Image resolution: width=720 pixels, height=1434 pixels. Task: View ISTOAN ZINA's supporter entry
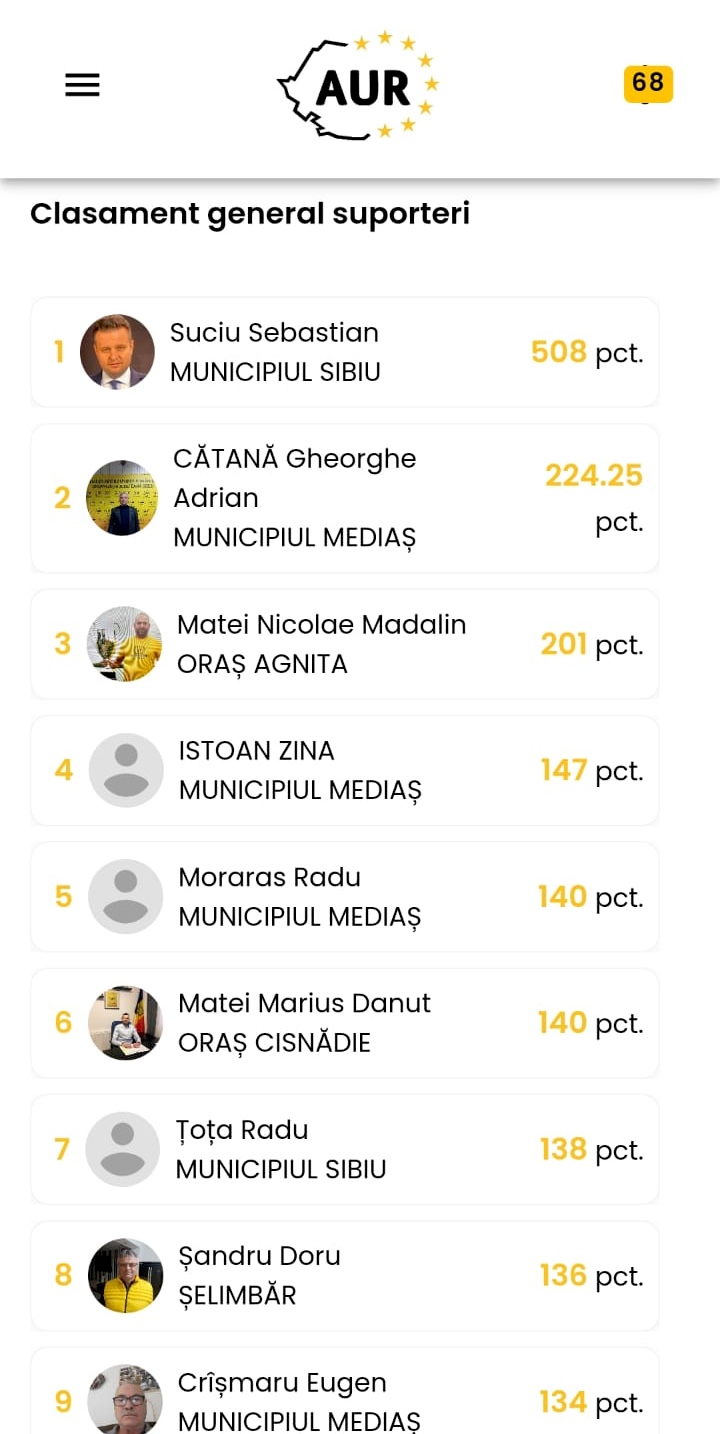[x=344, y=770]
